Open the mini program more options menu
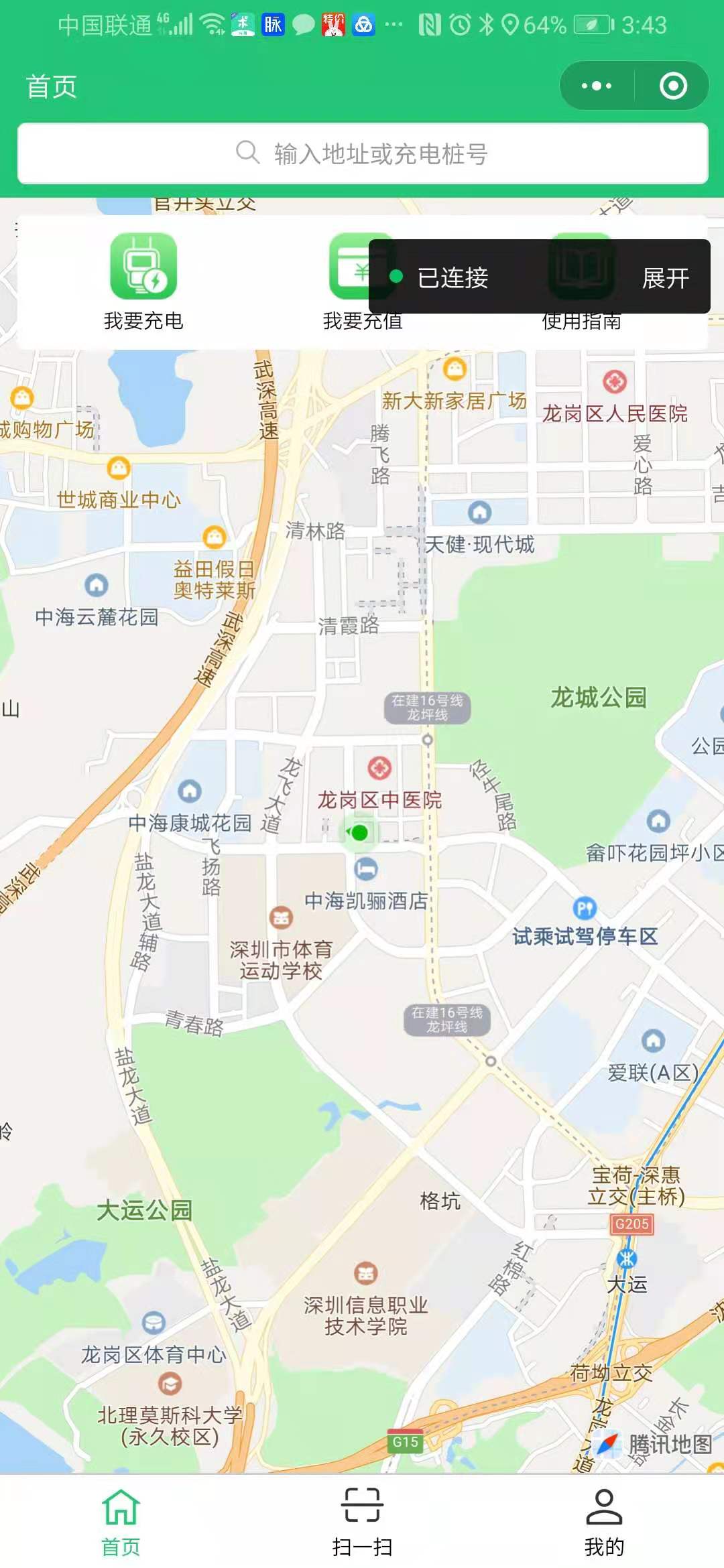Image resolution: width=724 pixels, height=1568 pixels. 597,86
